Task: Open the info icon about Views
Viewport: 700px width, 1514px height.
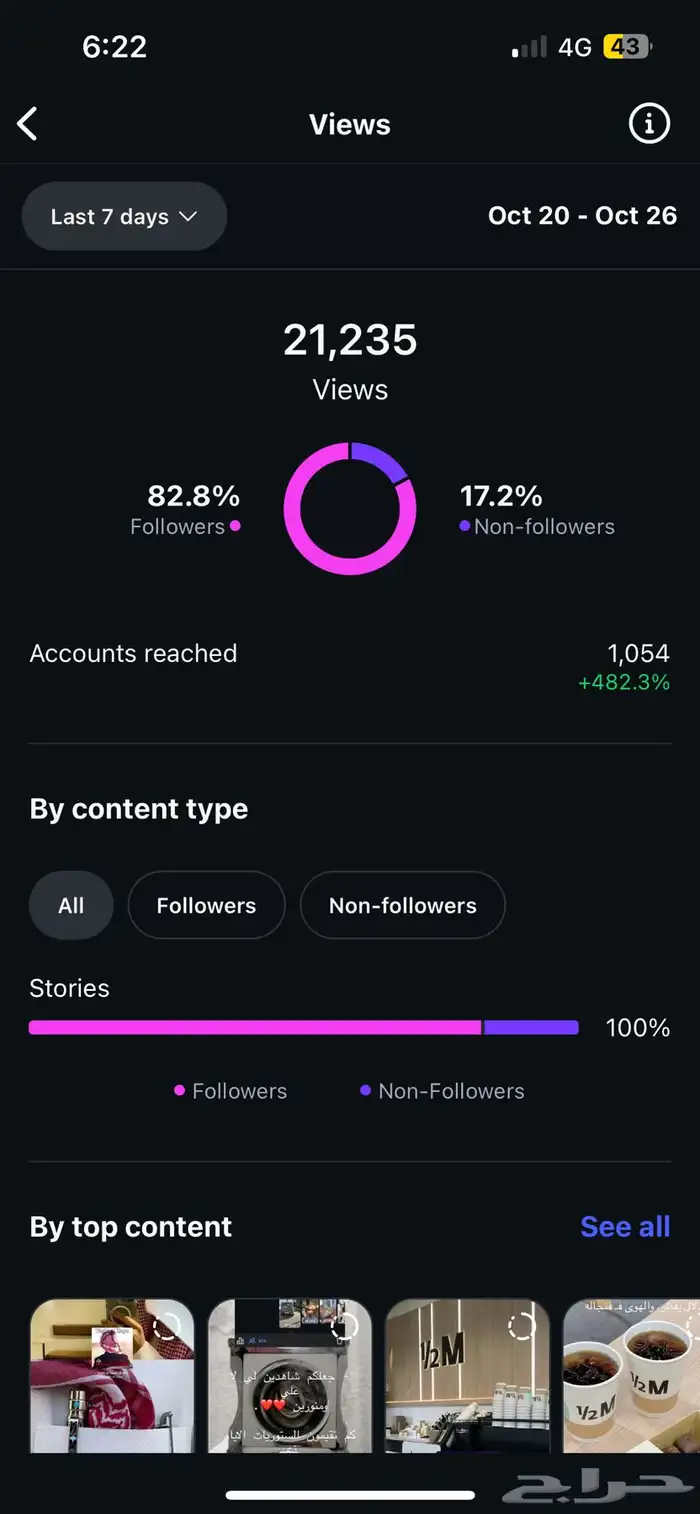Action: [x=648, y=125]
